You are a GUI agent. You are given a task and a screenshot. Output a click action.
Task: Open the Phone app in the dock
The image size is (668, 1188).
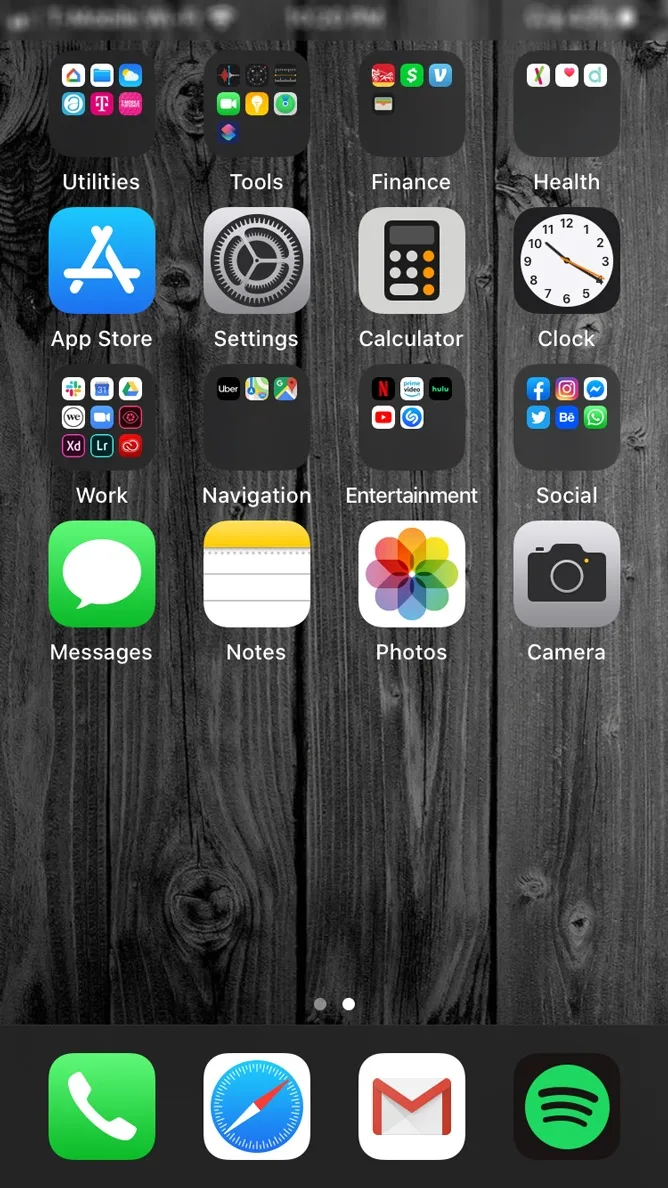pyautogui.click(x=101, y=1106)
